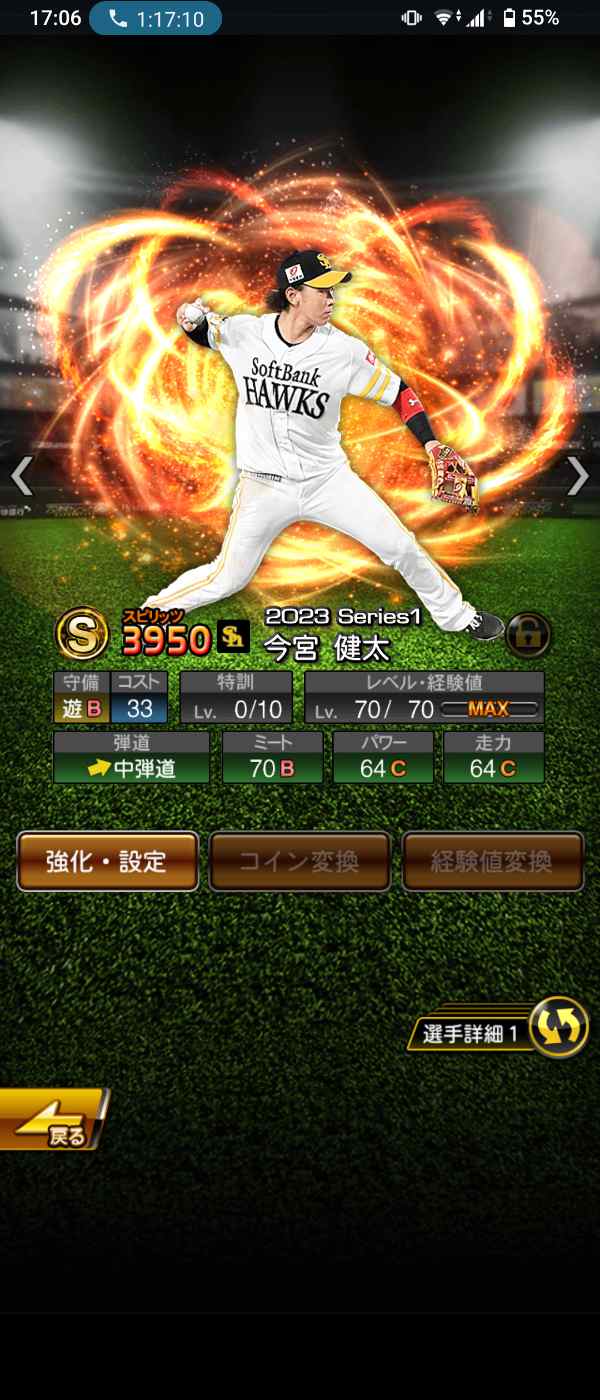Viewport: 600px width, 1400px height.
Task: Tap the コイン変換 button
Action: [x=299, y=861]
